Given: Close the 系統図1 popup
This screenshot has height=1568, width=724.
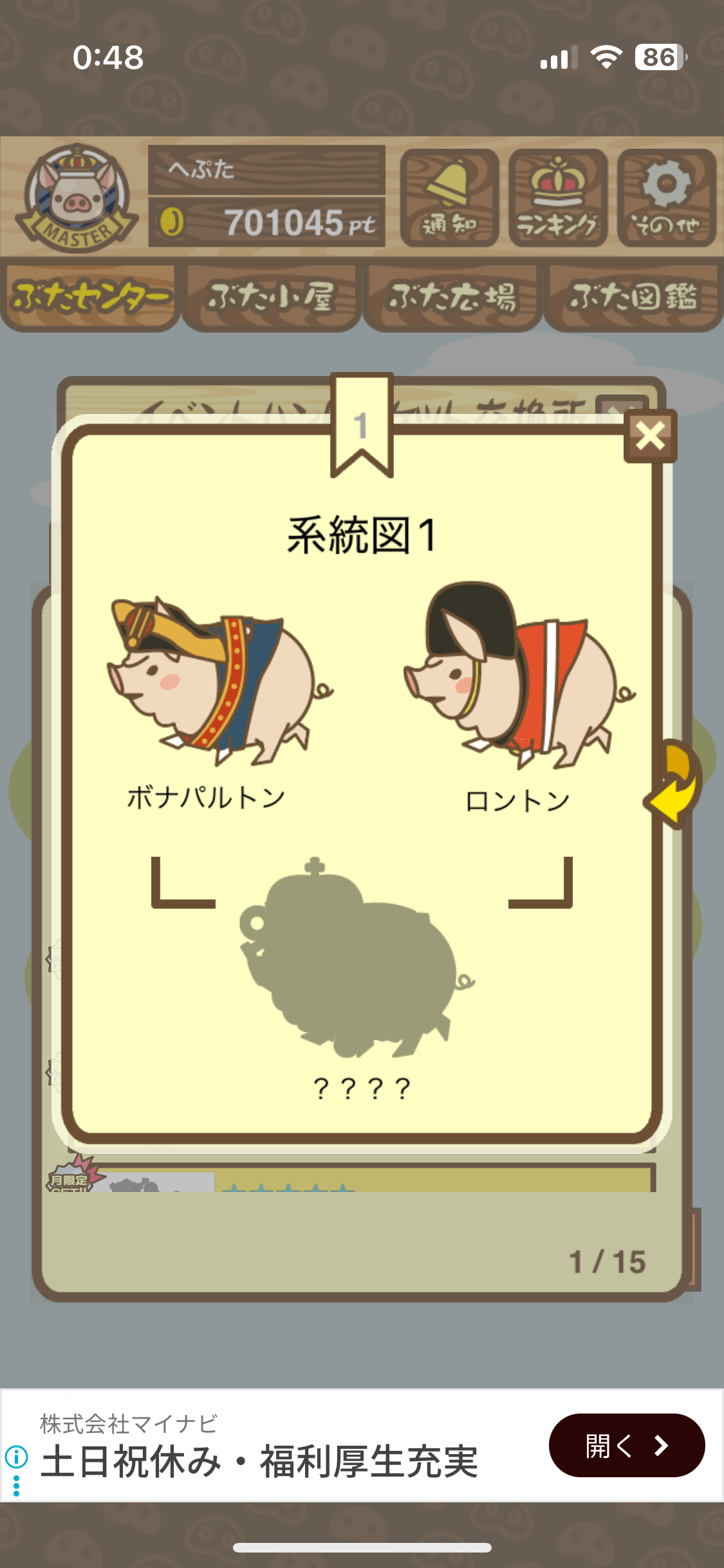Looking at the screenshot, I should click(650, 436).
